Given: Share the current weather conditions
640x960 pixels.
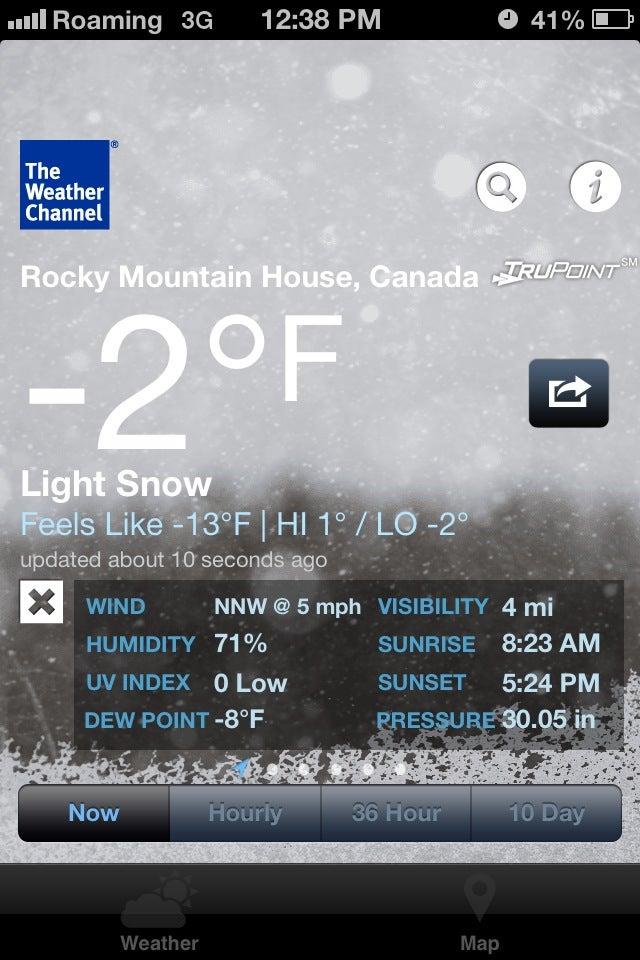Looking at the screenshot, I should [568, 393].
